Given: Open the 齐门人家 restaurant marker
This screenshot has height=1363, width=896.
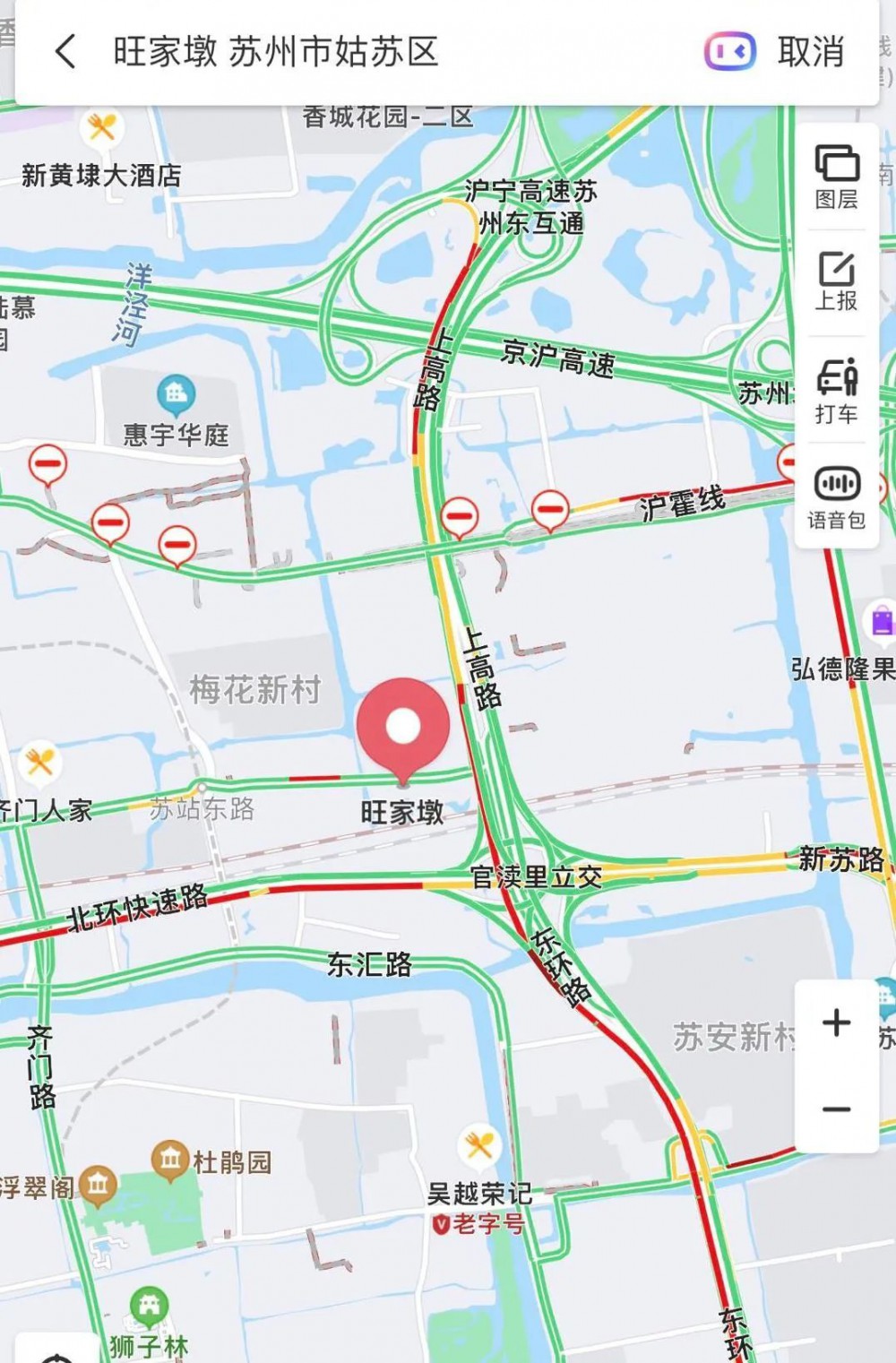Looking at the screenshot, I should click(x=39, y=763).
